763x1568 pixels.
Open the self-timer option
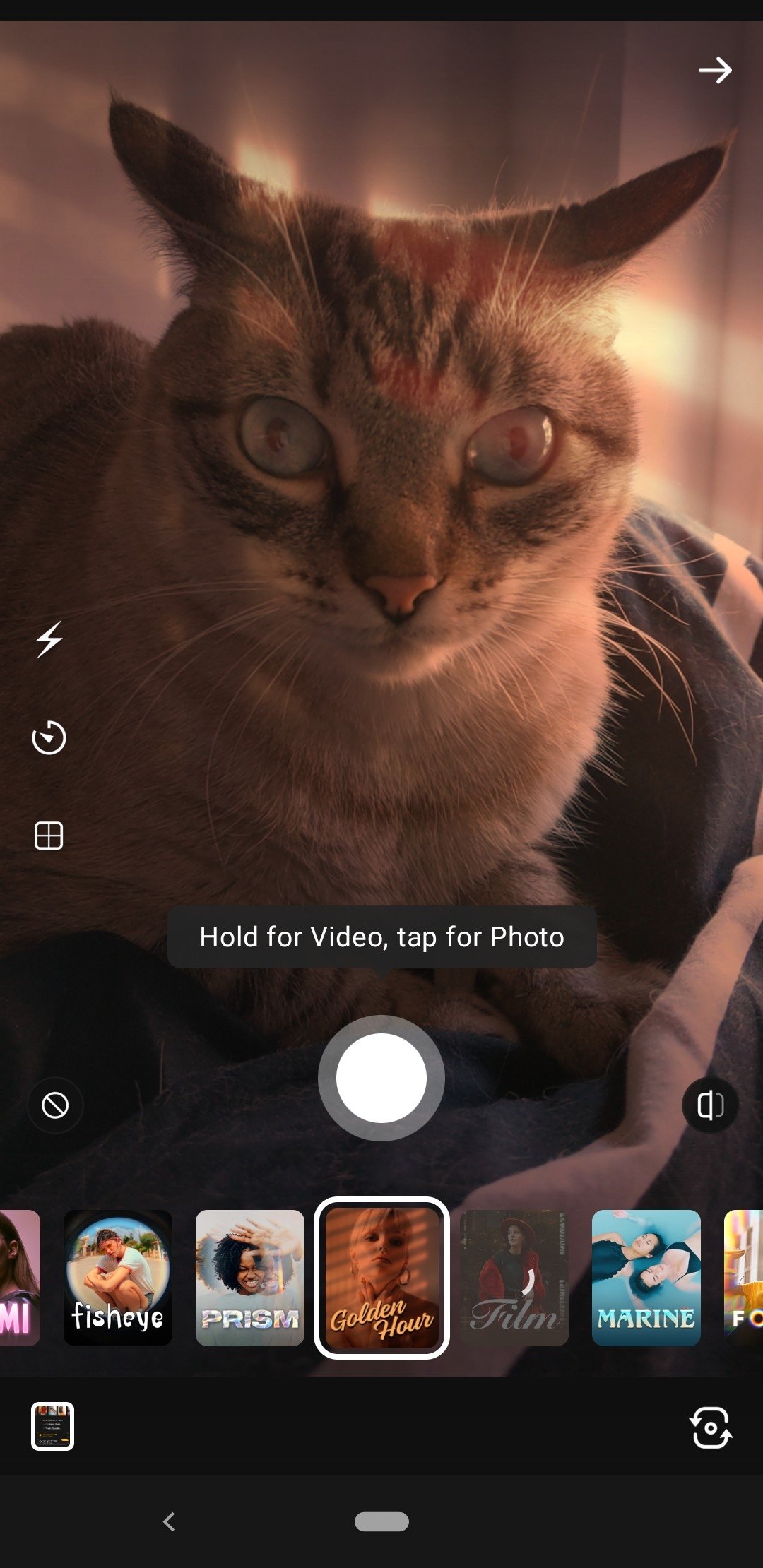pyautogui.click(x=49, y=738)
